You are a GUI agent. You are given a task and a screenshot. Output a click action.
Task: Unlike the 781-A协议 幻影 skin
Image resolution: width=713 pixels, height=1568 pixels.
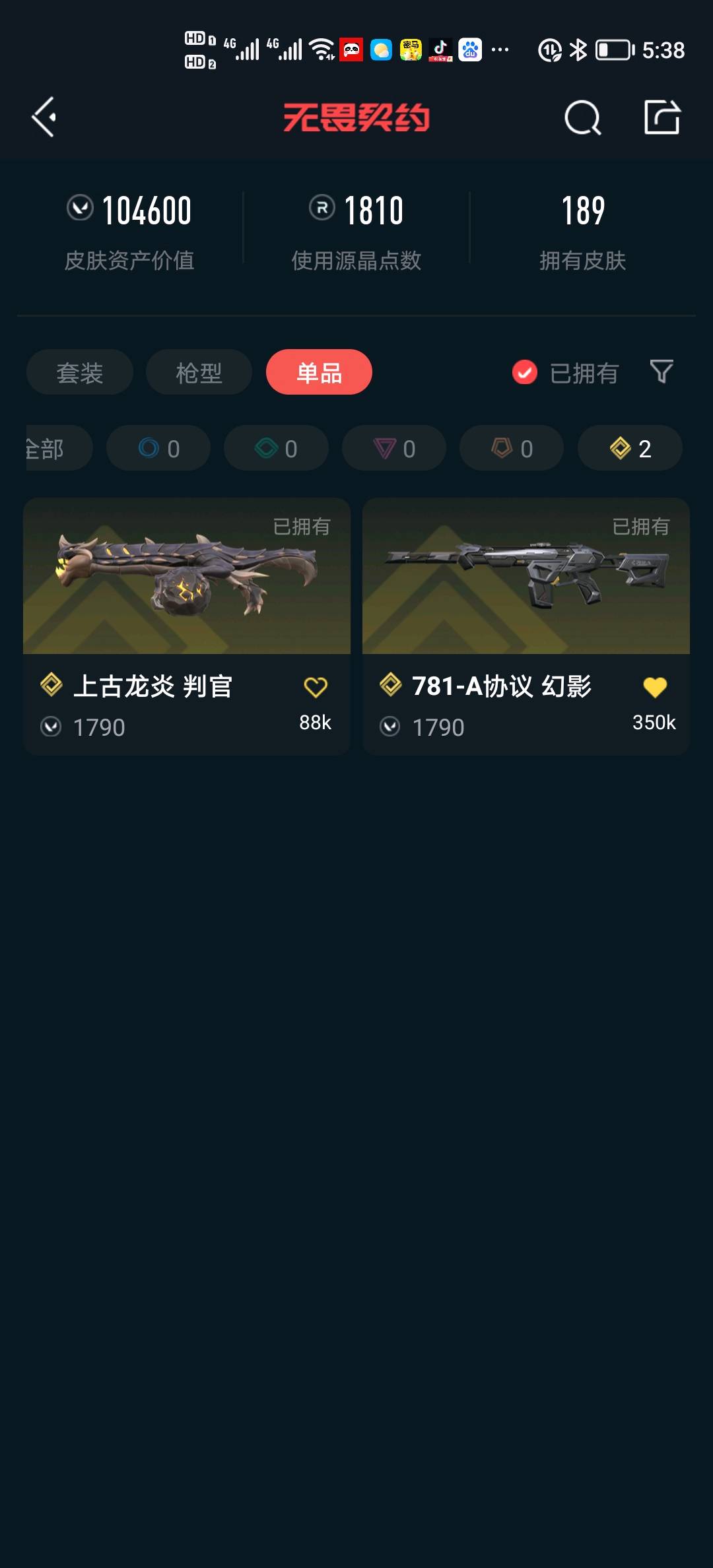(655, 688)
